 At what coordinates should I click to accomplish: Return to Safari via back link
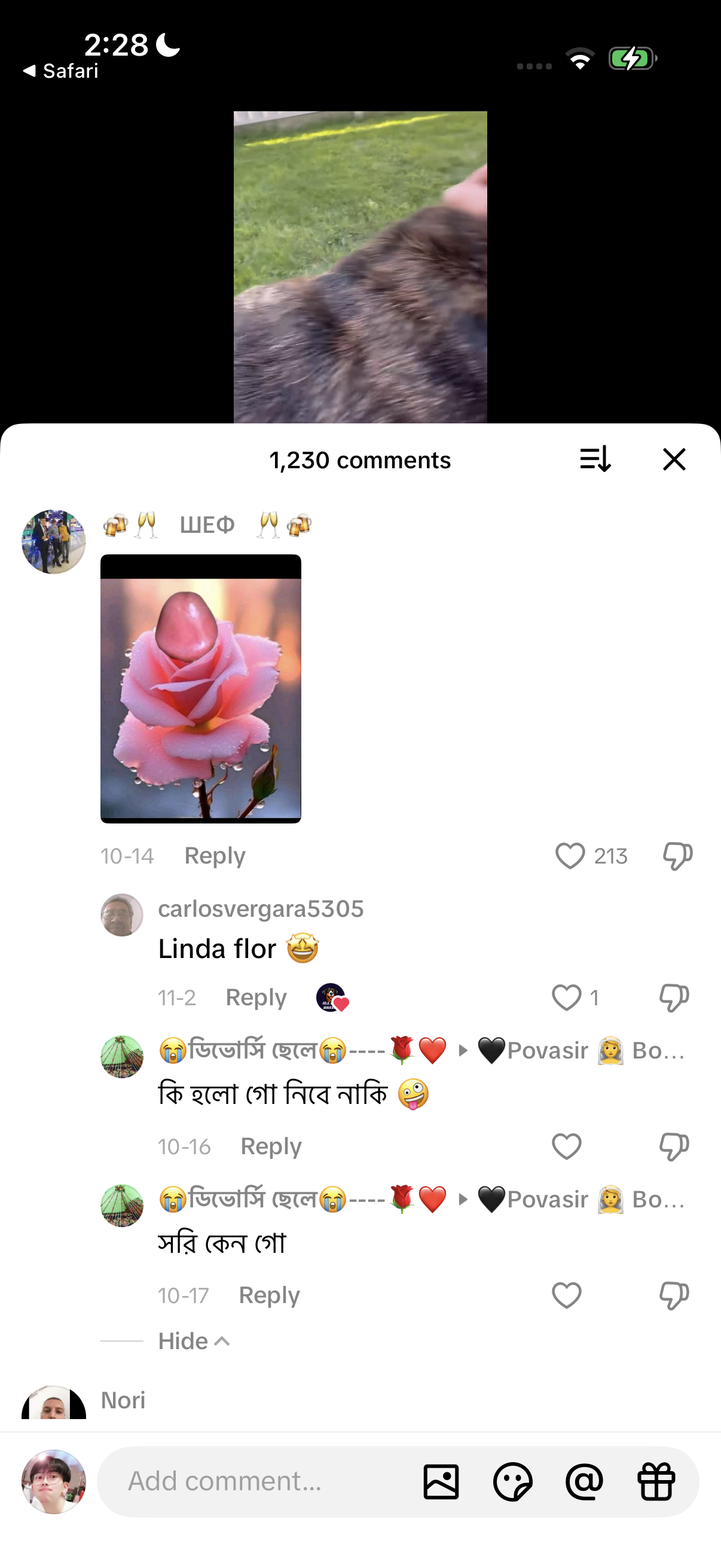click(61, 71)
